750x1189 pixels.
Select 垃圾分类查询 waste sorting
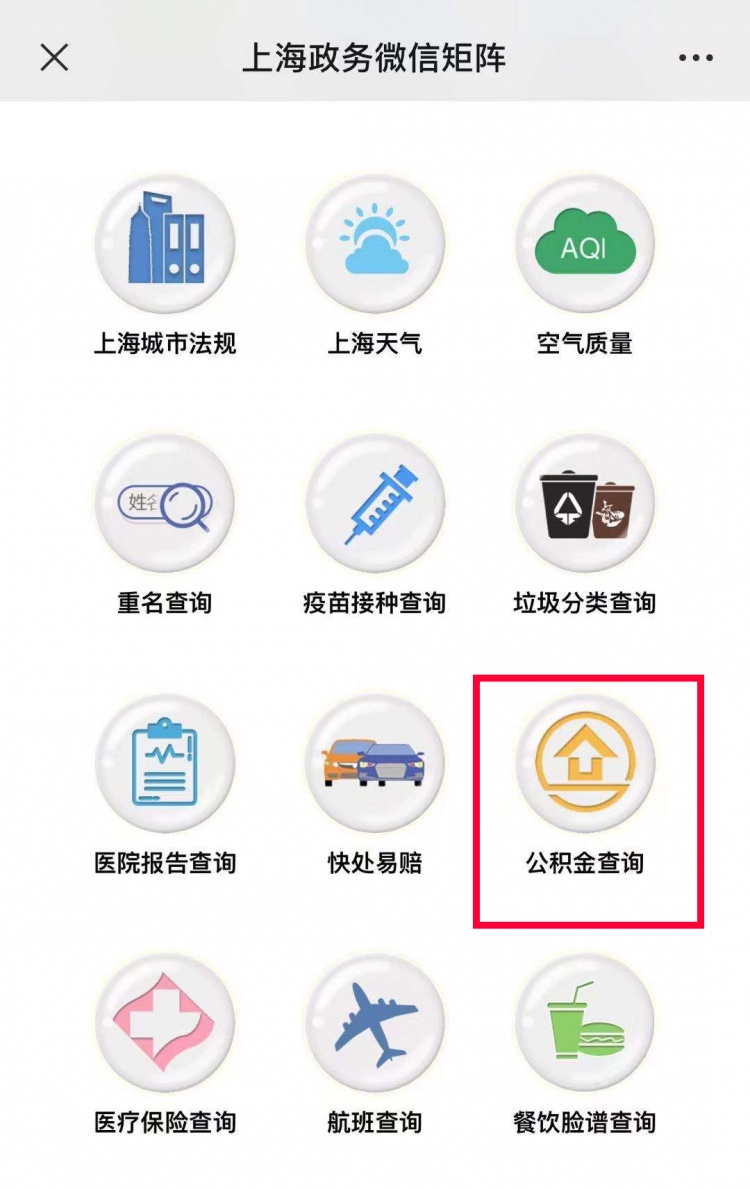pyautogui.click(x=585, y=504)
